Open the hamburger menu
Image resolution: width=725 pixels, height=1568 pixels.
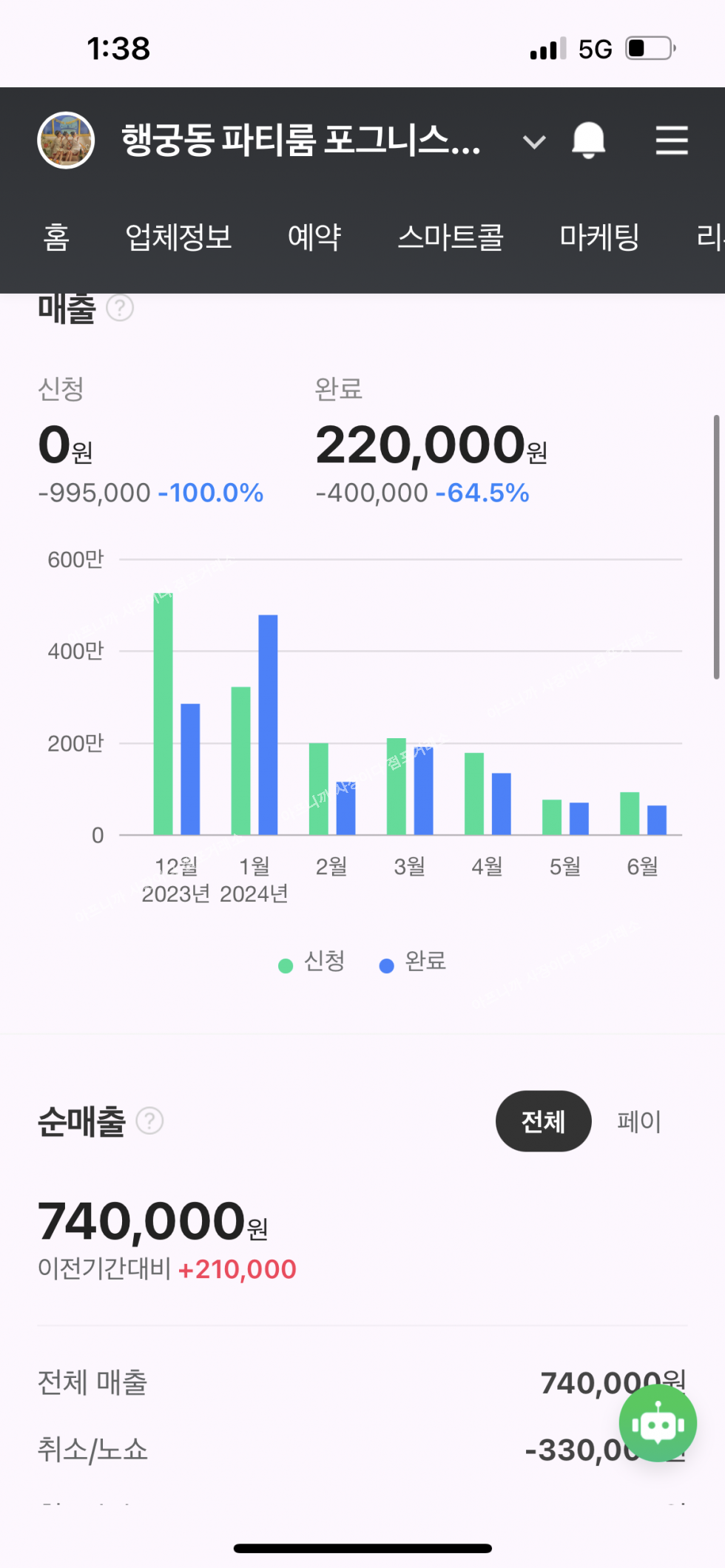click(x=671, y=140)
